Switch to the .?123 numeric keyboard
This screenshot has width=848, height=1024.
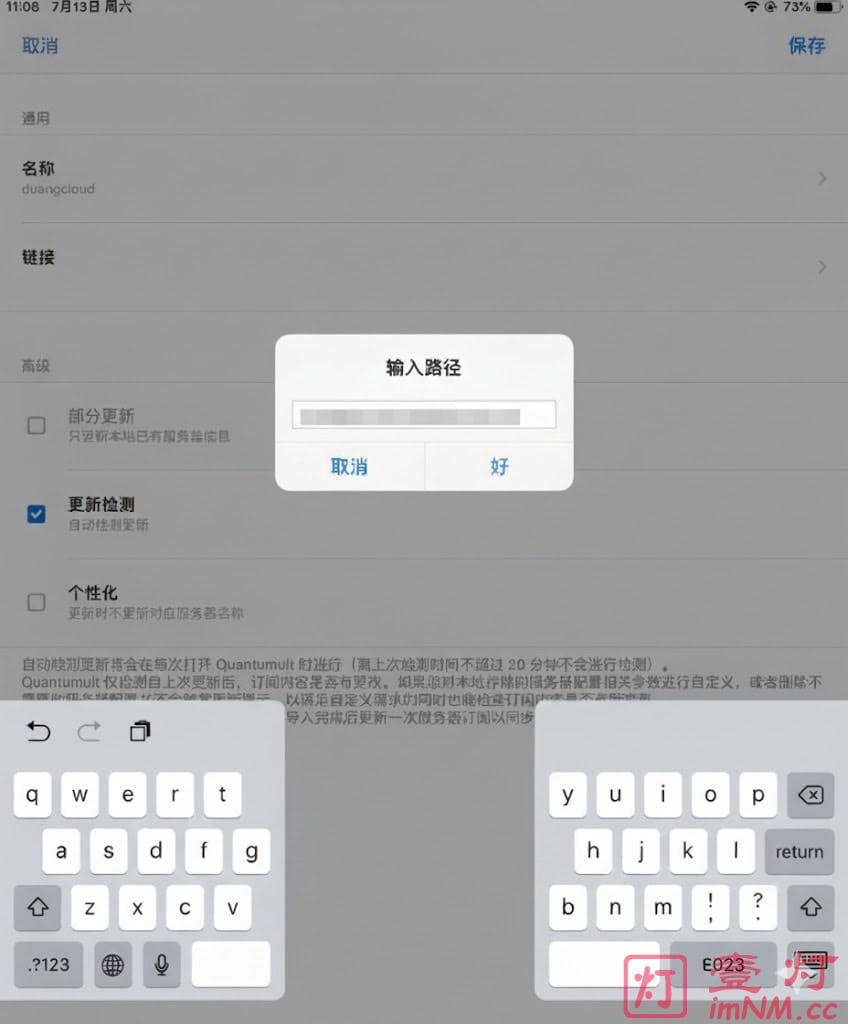click(x=49, y=964)
